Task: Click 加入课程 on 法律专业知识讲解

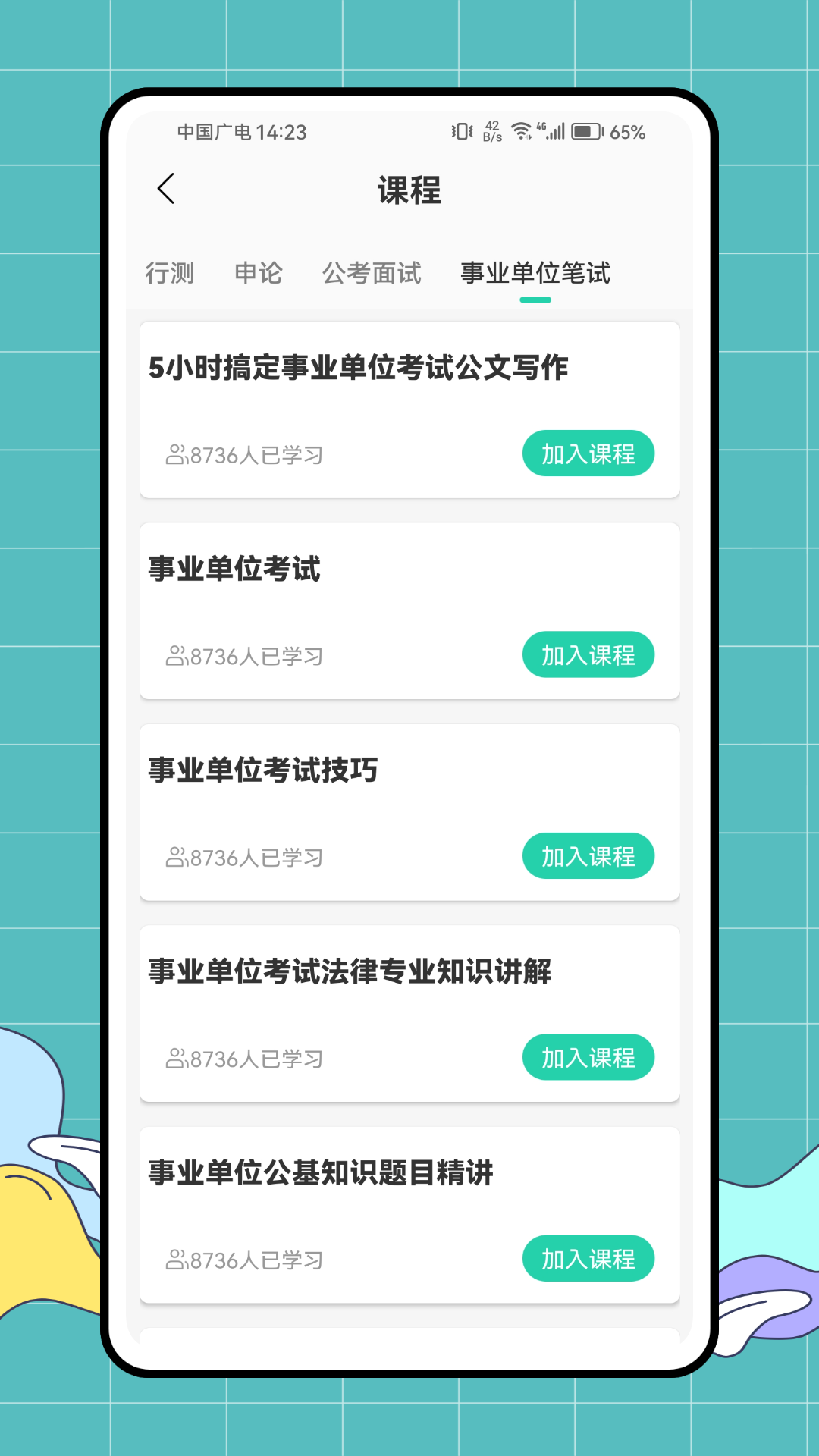Action: (x=588, y=1057)
